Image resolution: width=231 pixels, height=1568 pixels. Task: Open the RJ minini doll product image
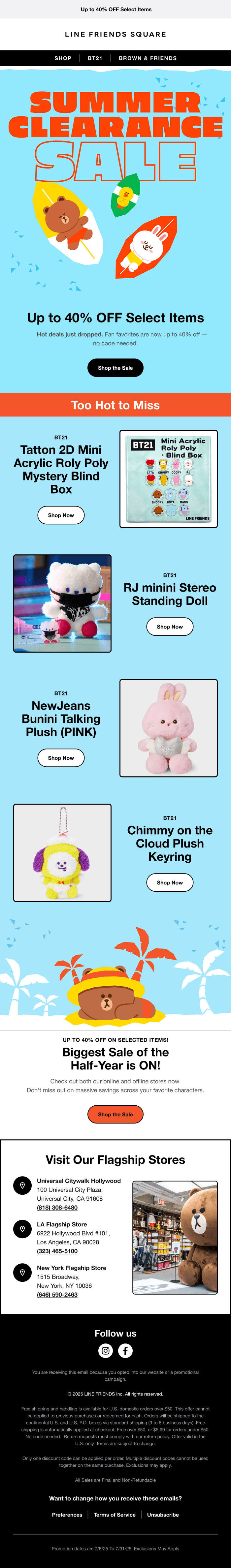click(62, 603)
